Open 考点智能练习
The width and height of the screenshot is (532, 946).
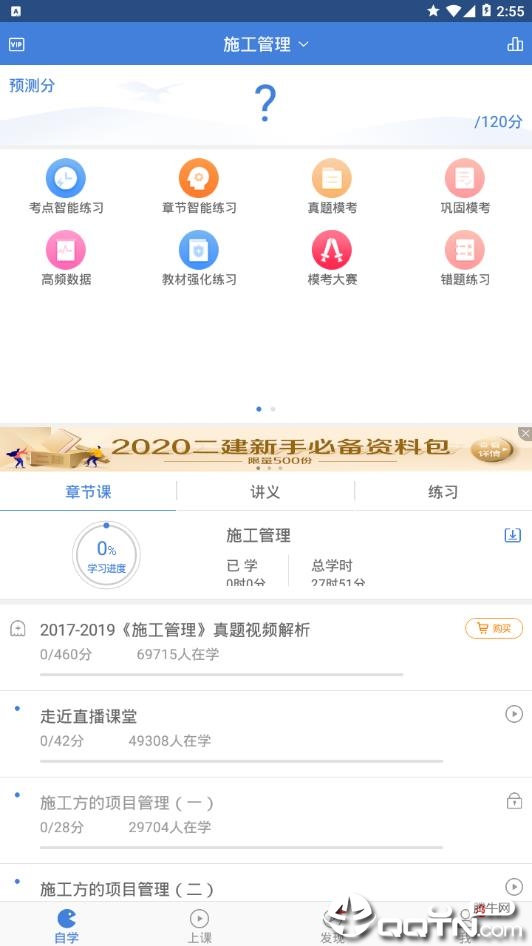[66, 187]
